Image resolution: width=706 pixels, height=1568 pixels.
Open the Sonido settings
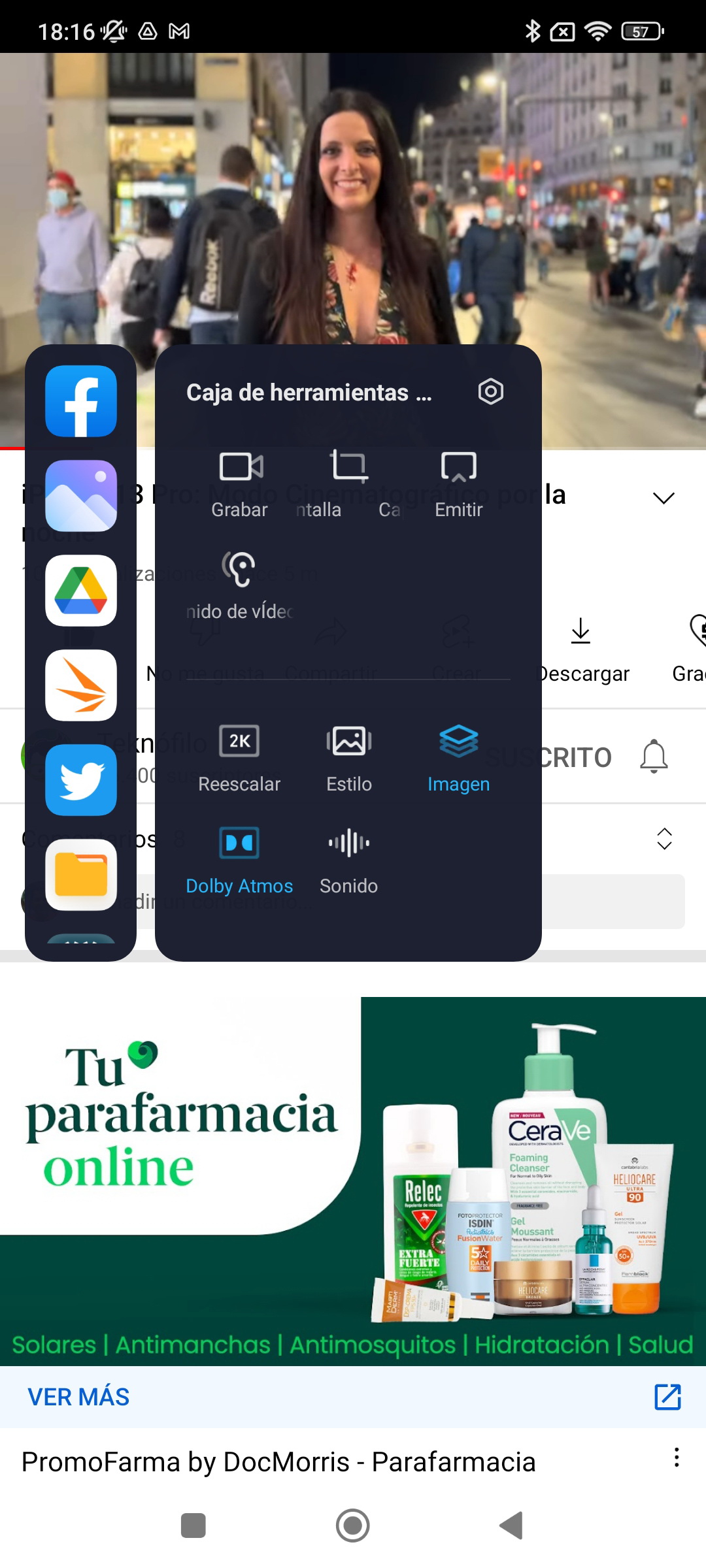click(349, 860)
